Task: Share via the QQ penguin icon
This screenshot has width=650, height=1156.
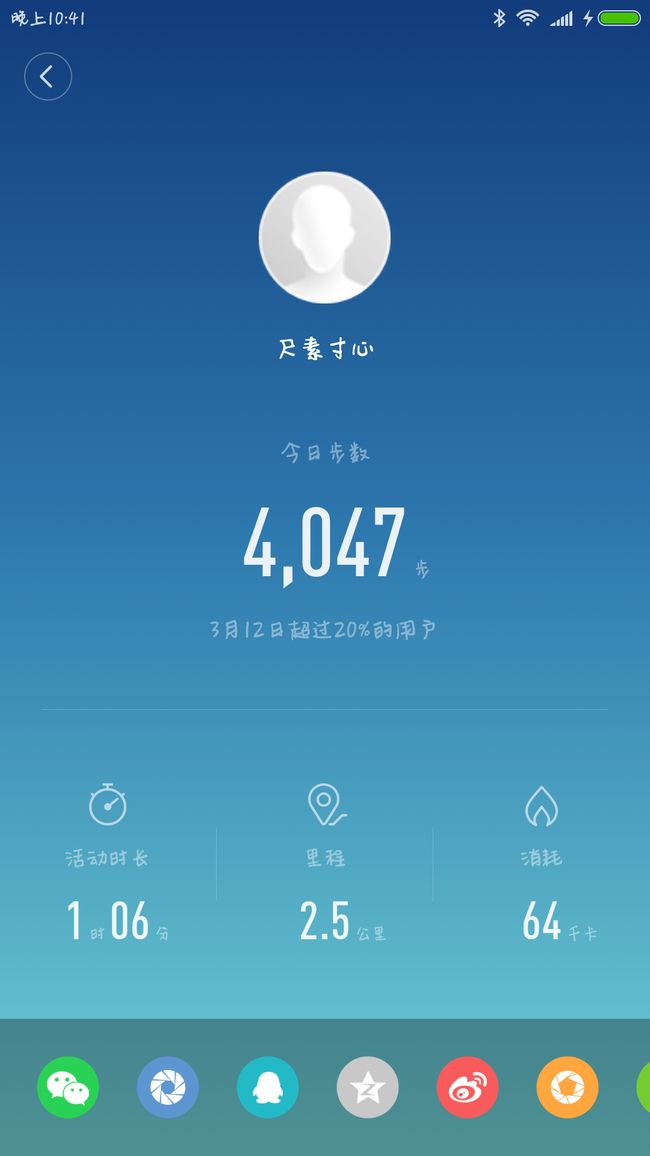Action: click(268, 1087)
